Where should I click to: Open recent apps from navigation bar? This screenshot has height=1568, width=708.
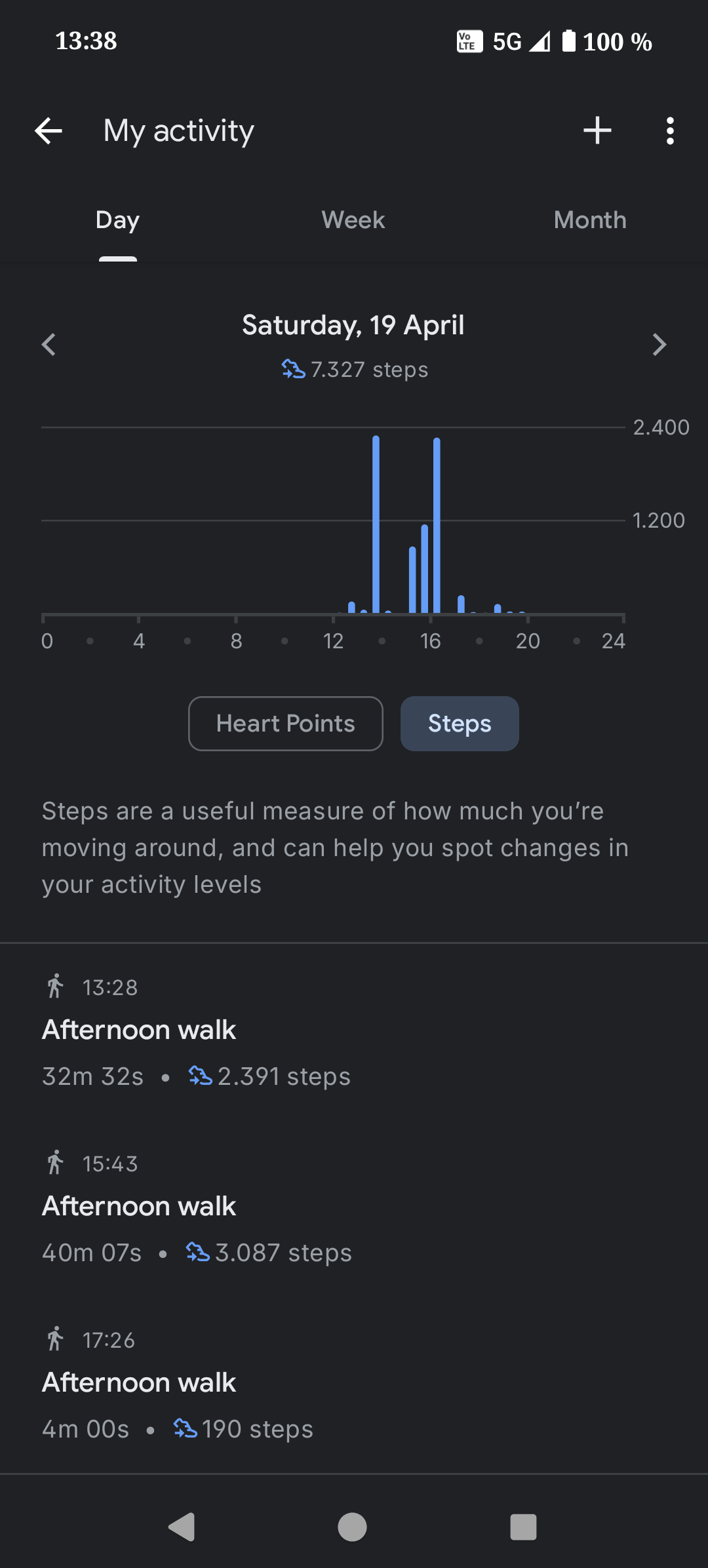[x=523, y=1527]
